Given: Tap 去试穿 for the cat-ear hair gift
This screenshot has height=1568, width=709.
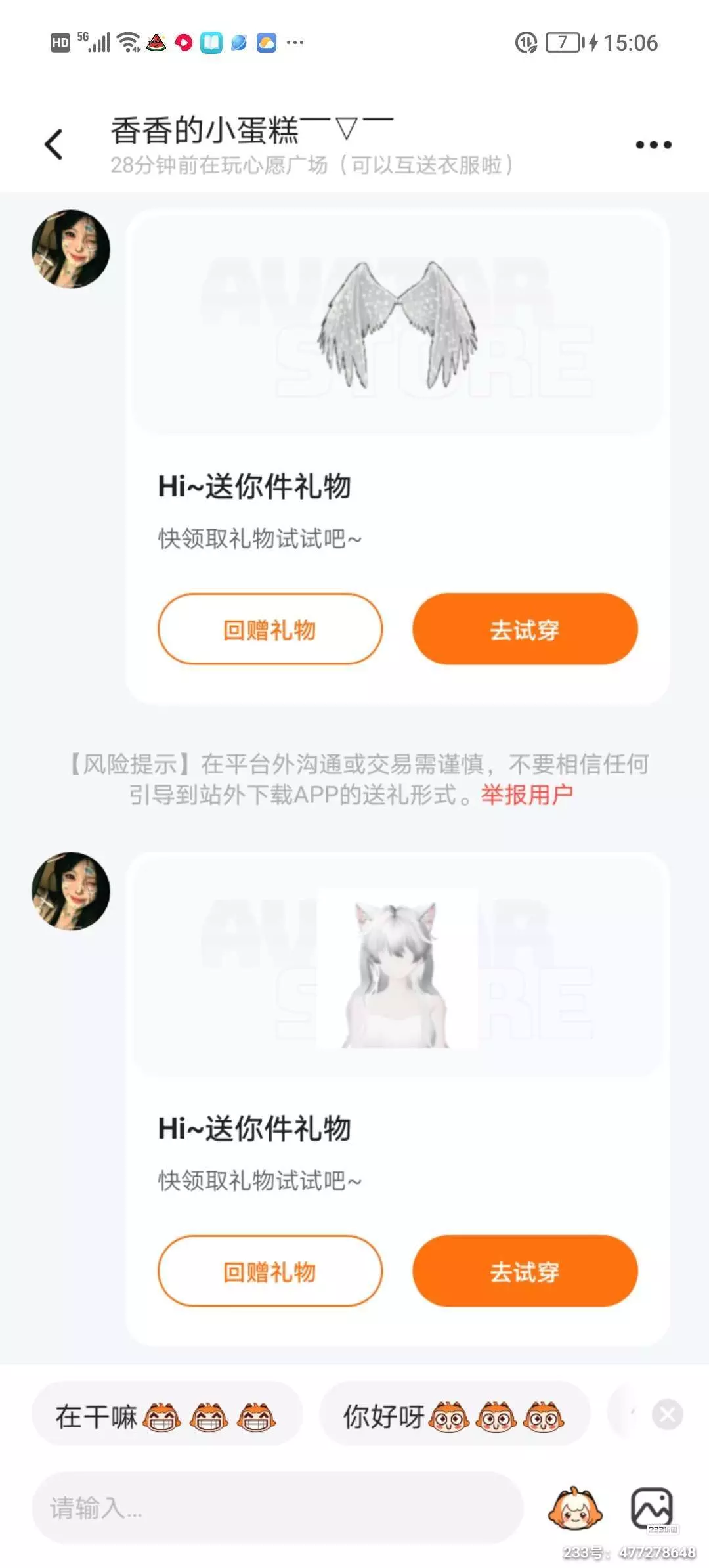Looking at the screenshot, I should pyautogui.click(x=525, y=1271).
